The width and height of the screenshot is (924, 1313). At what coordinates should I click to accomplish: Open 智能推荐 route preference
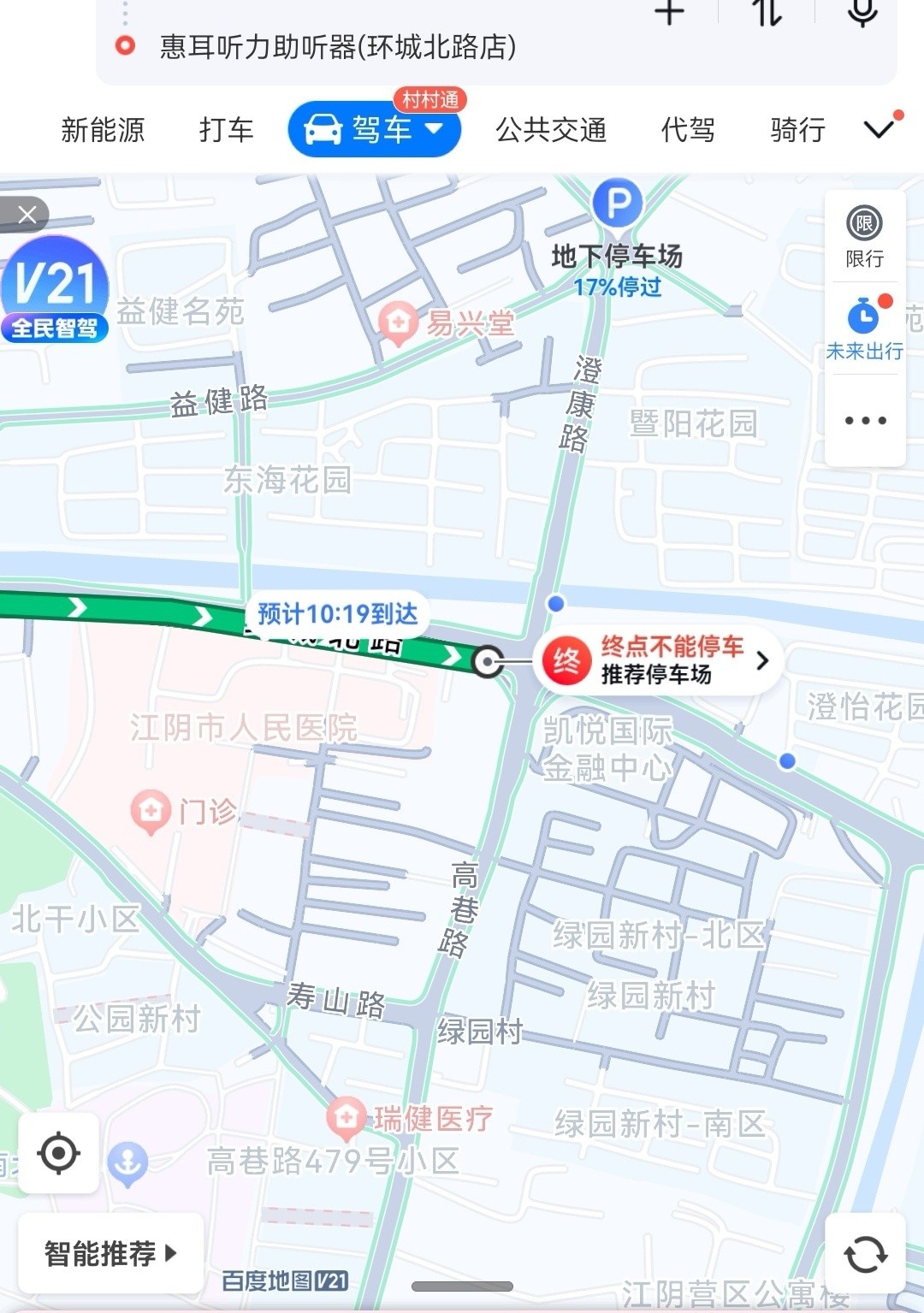[110, 1253]
